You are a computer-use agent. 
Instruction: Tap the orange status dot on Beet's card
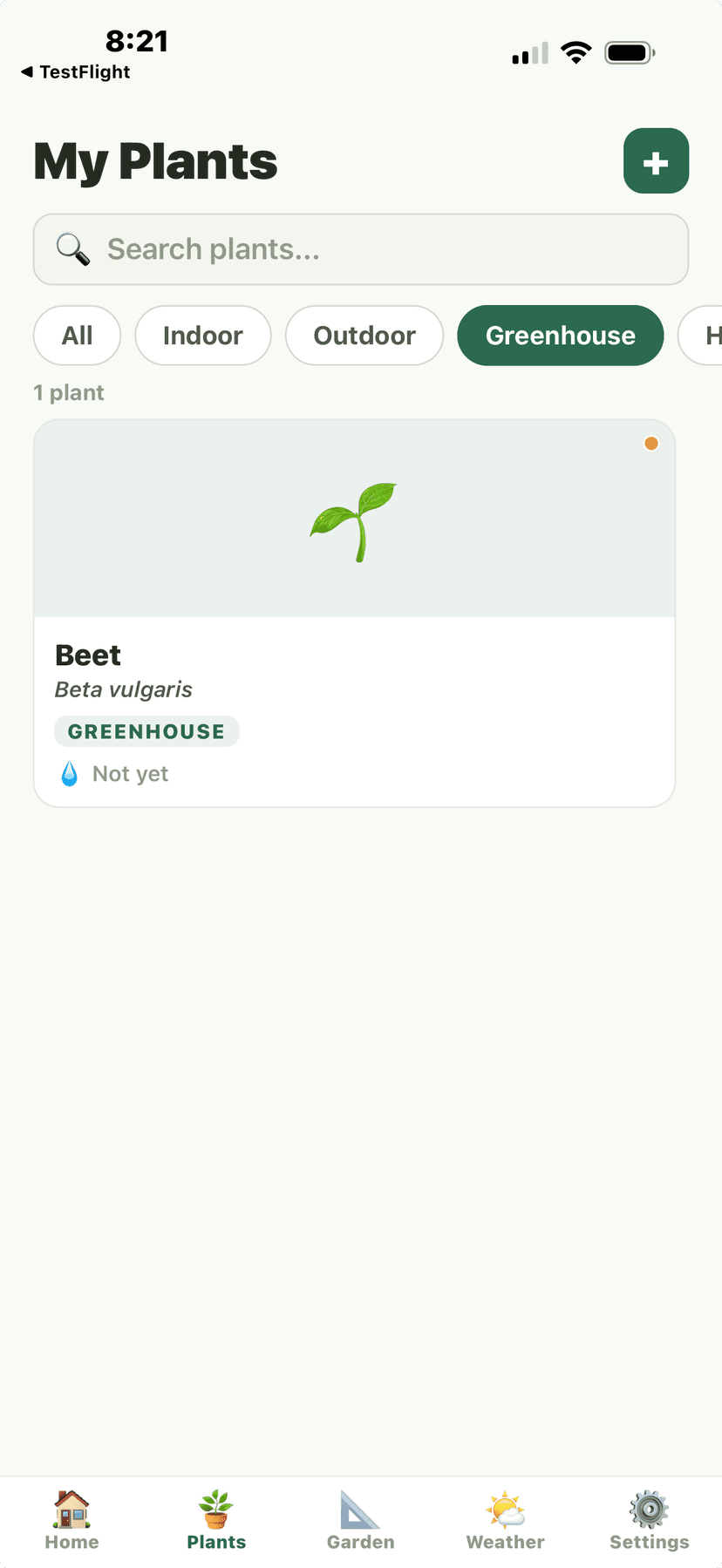coord(651,443)
